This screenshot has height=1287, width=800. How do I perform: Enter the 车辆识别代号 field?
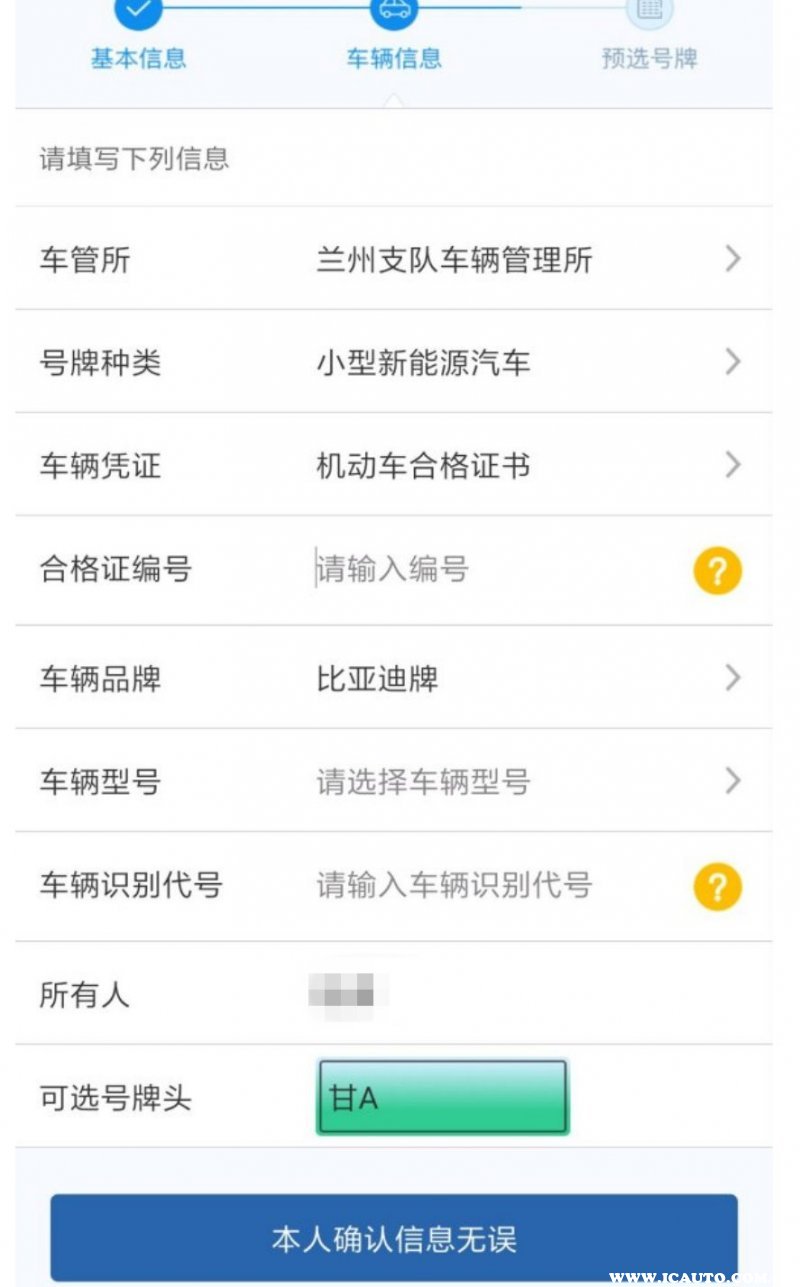480,885
